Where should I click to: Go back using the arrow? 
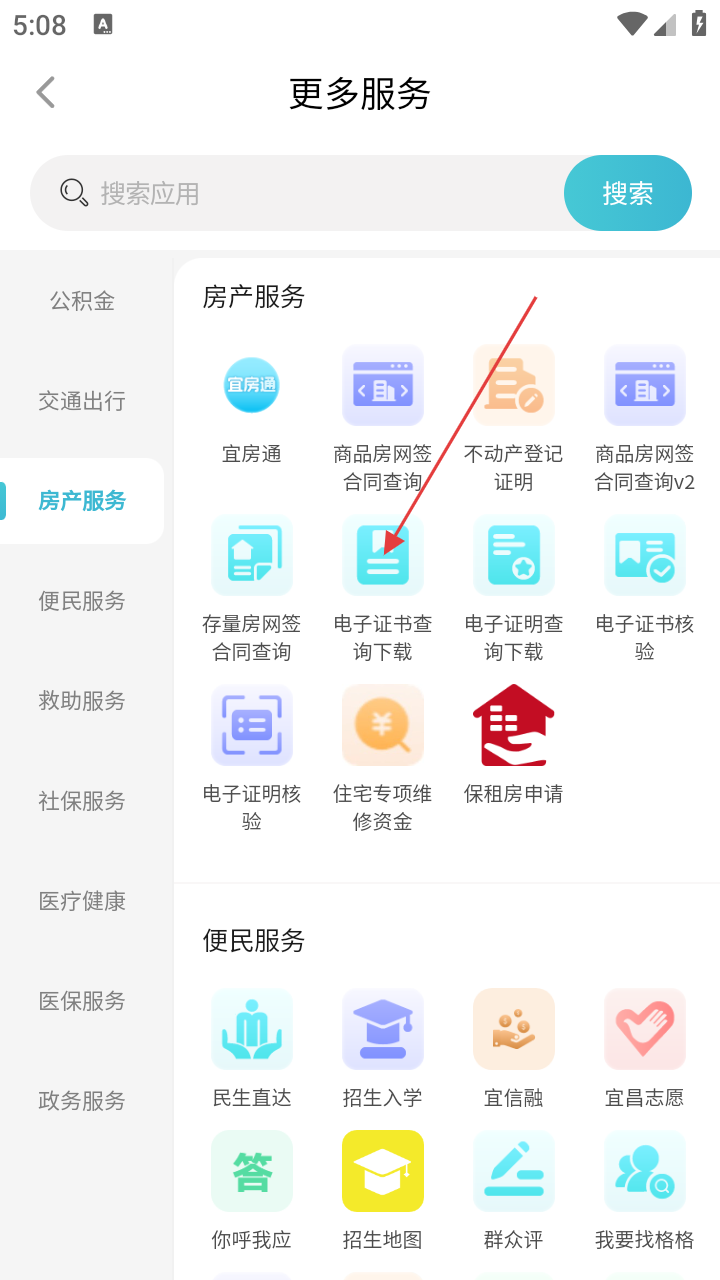tap(45, 93)
